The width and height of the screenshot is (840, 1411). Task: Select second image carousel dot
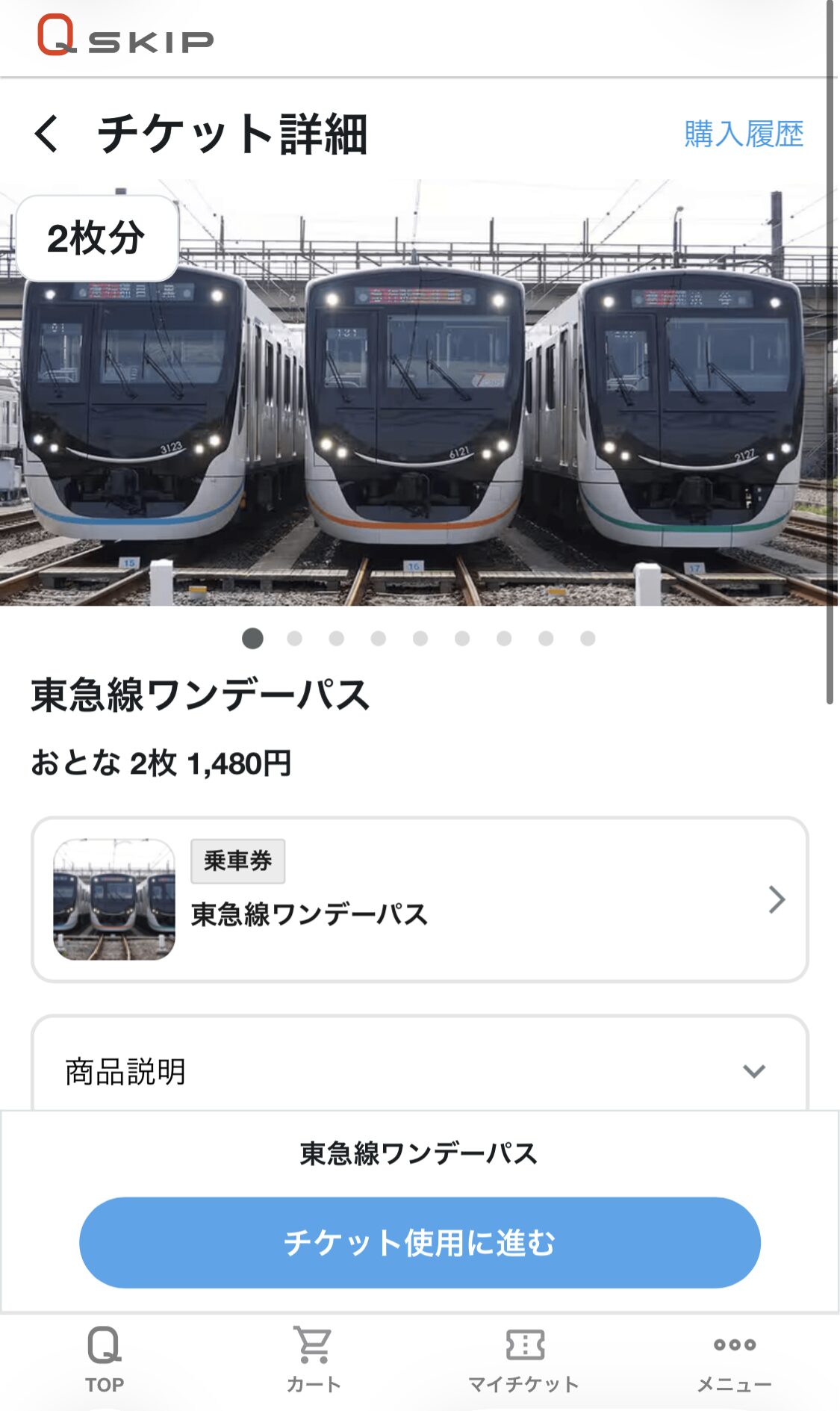[x=295, y=639]
